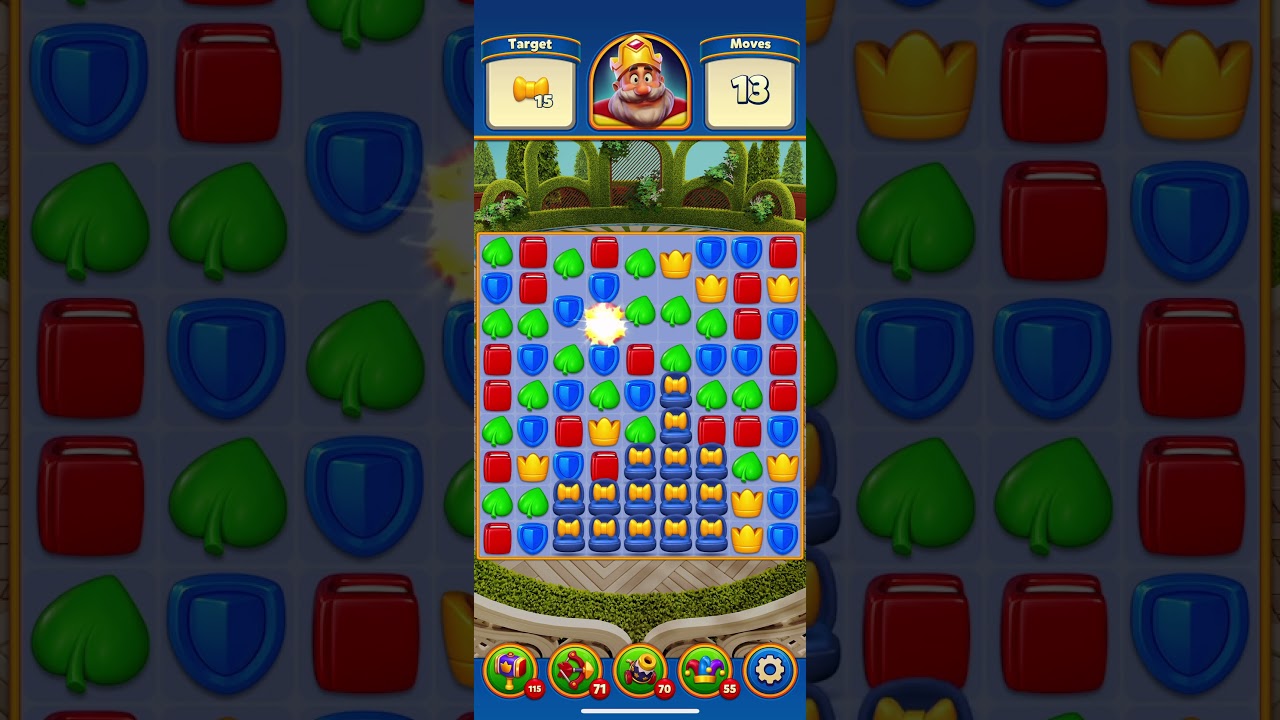Activate the jester hat shuffle booster

point(705,670)
